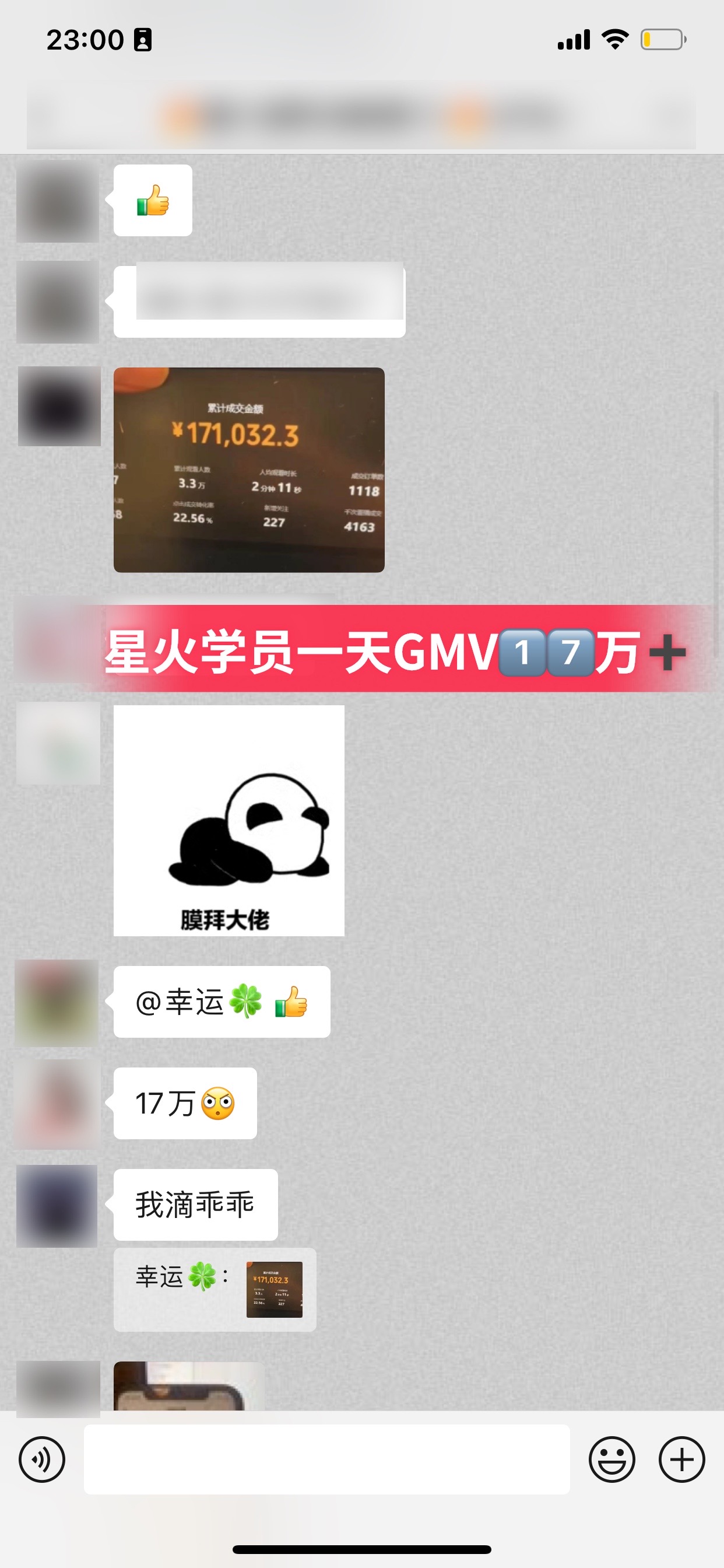Open the plus attachments menu
This screenshot has width=724, height=1568.
tap(681, 1459)
